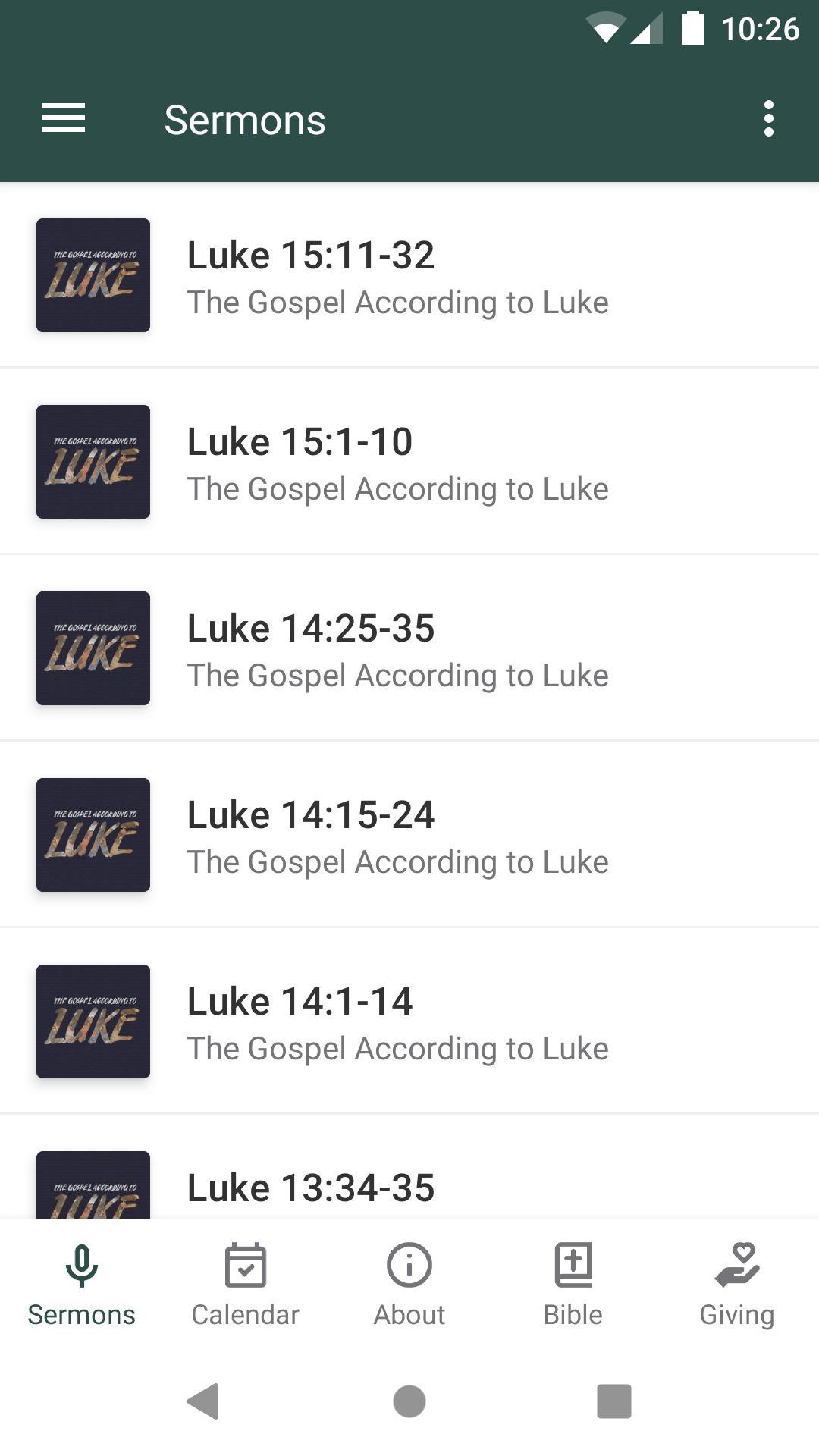Return to the home screen
This screenshot has width=819, height=1456.
pyautogui.click(x=409, y=1401)
